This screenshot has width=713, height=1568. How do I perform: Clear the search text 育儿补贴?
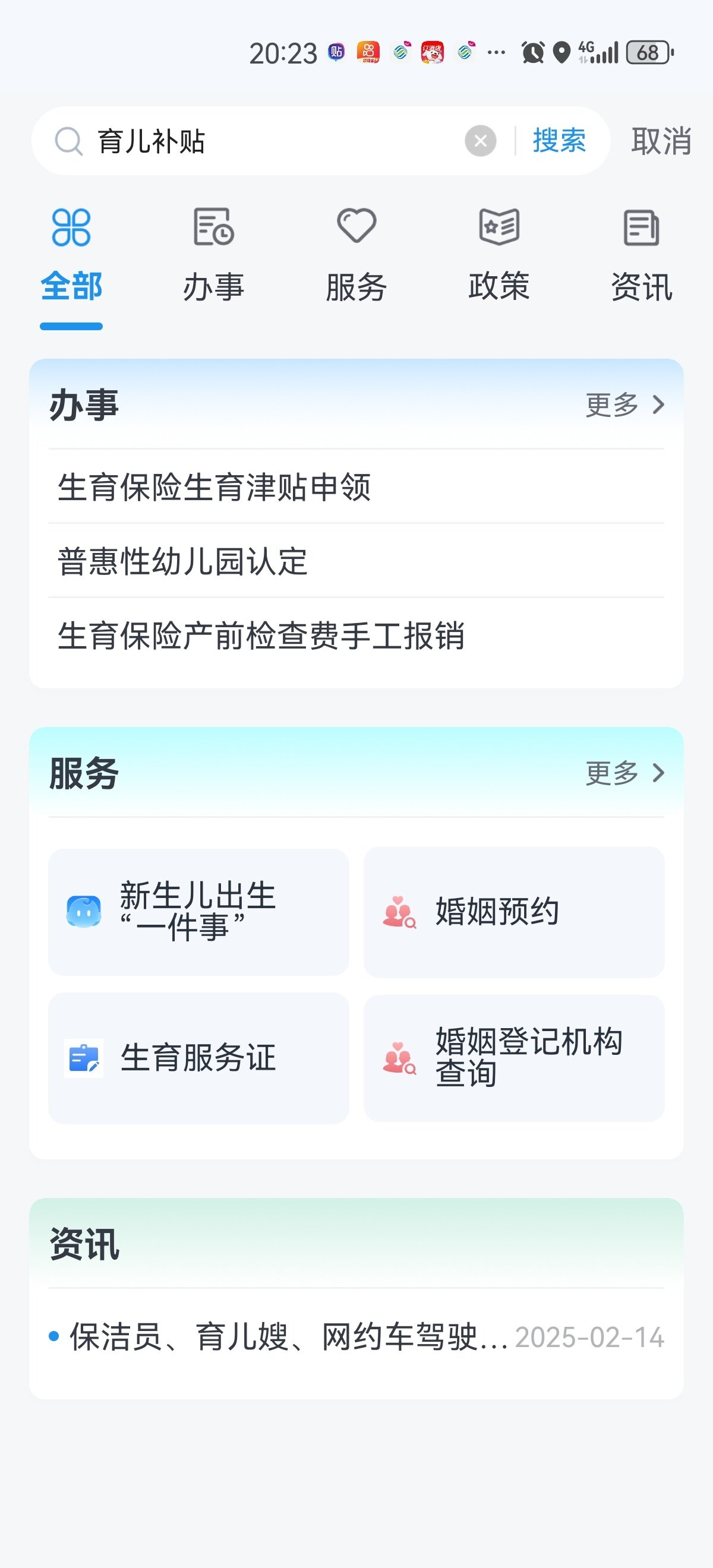481,141
